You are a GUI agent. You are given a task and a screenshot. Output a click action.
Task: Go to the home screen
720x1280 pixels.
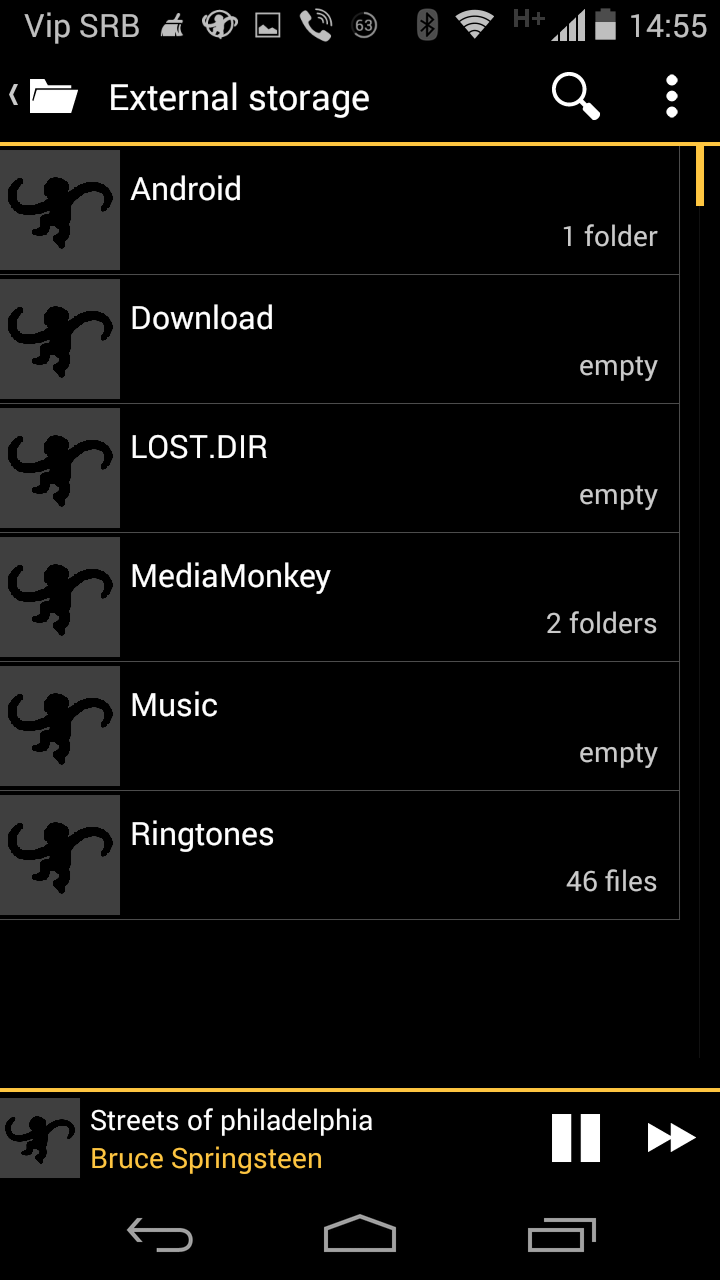[x=360, y=1236]
